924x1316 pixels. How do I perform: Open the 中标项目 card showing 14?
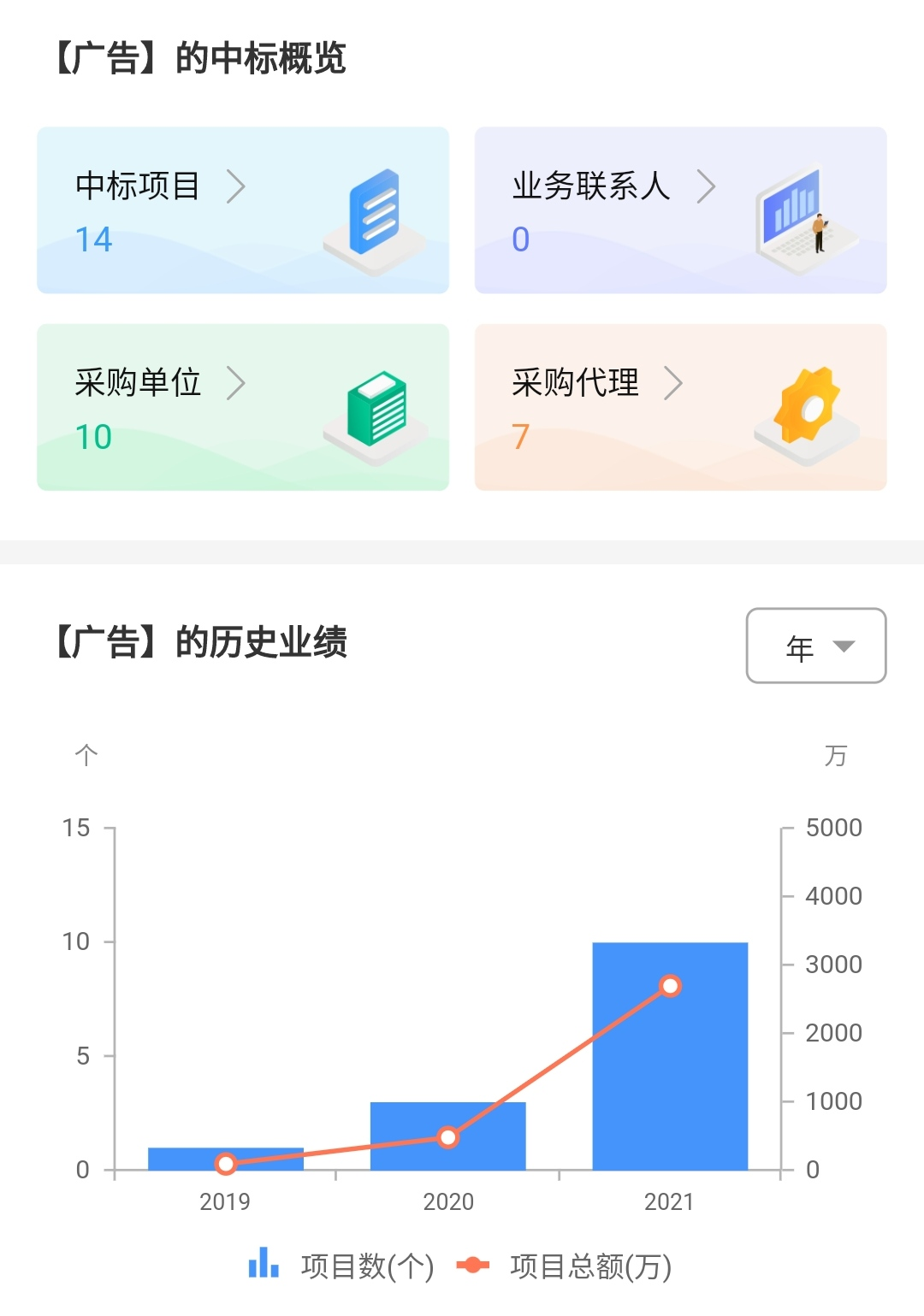[x=242, y=210]
